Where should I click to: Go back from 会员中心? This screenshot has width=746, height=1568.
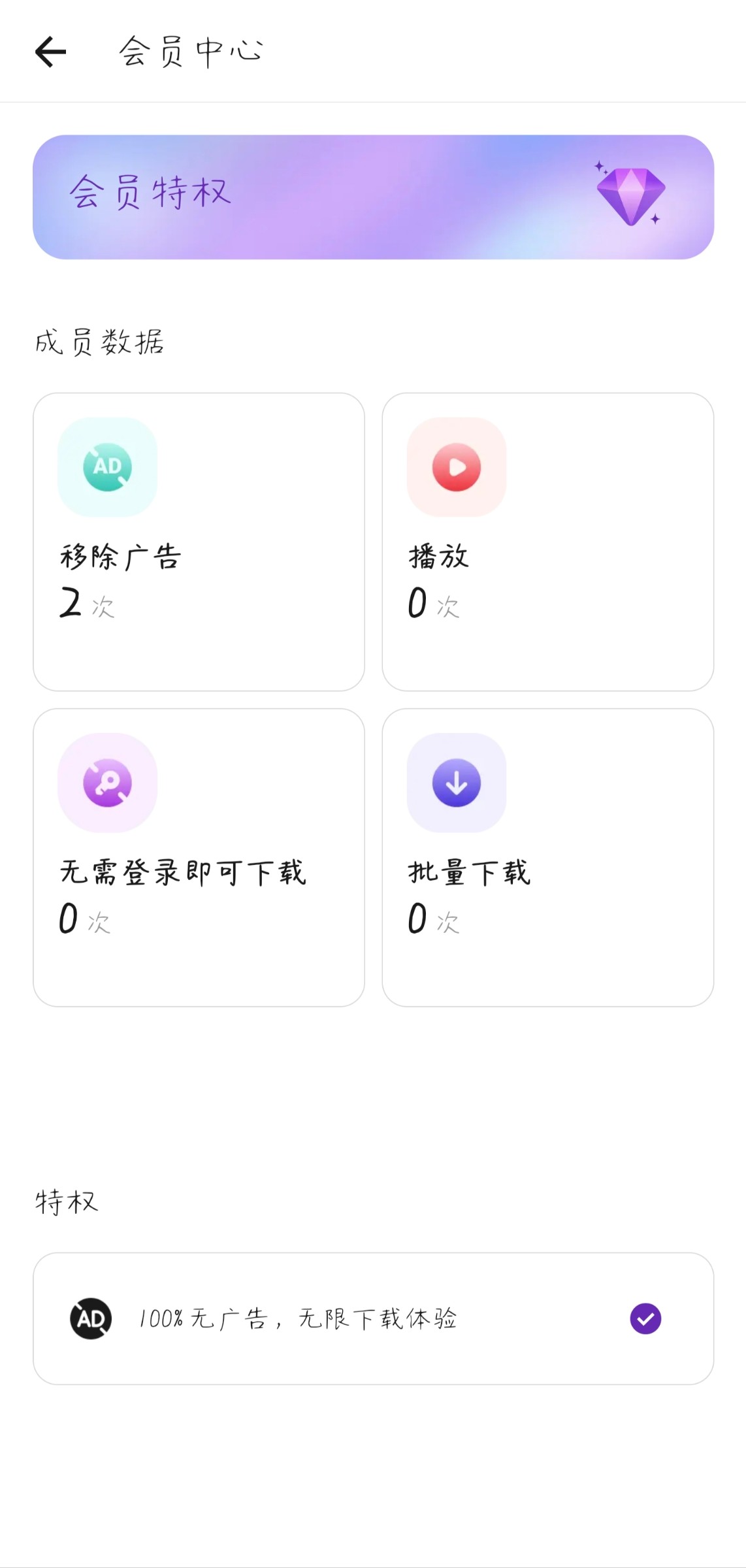(x=50, y=52)
